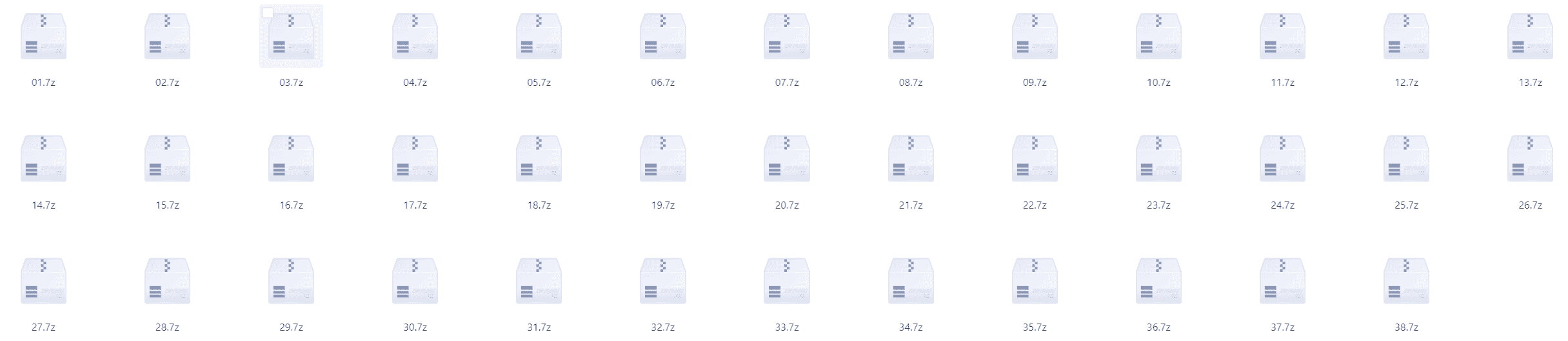The height and width of the screenshot is (341, 1568).
Task: Open archive 27.7z
Action: click(43, 282)
